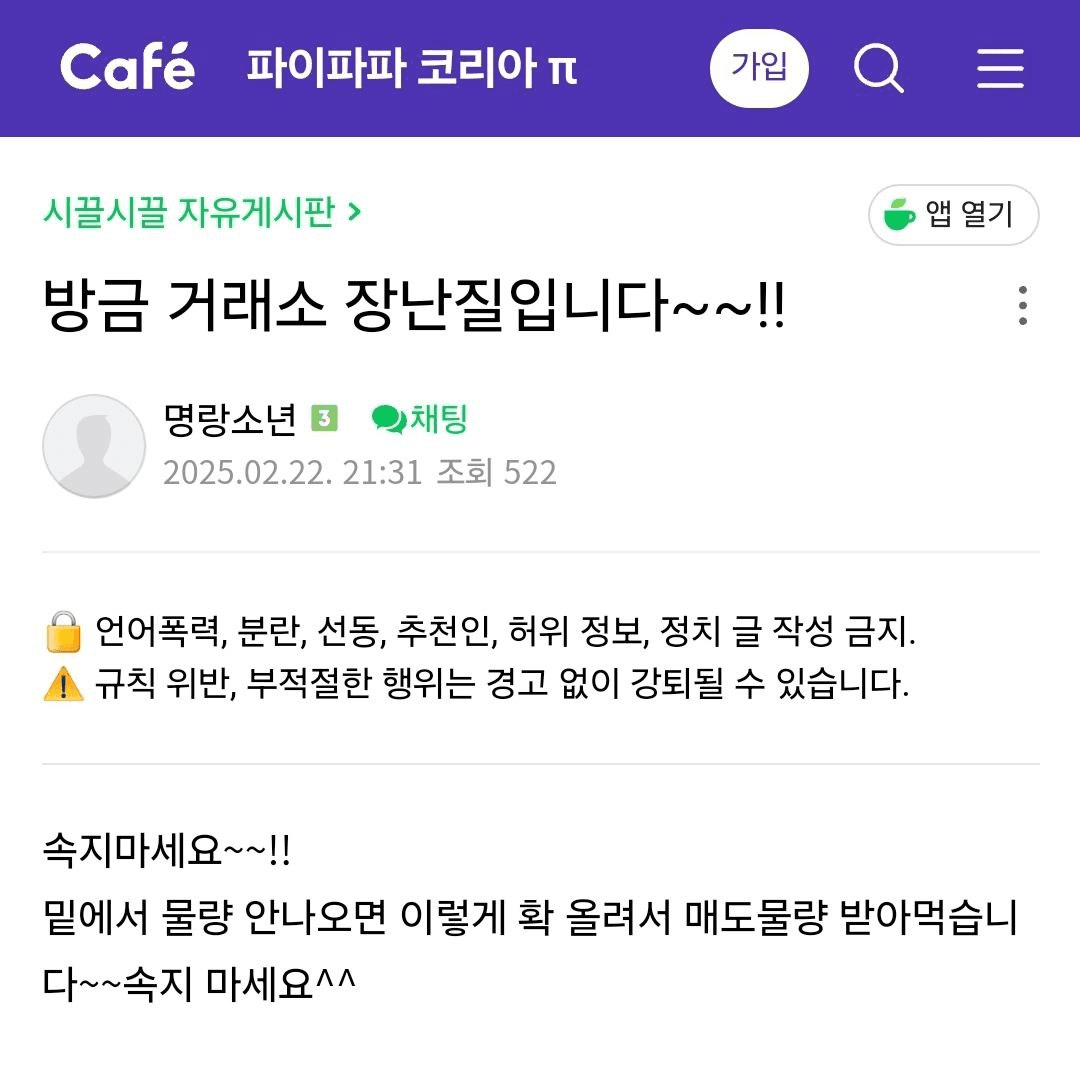Open the post's three-dot overflow menu
The width and height of the screenshot is (1080, 1072).
pyautogui.click(x=1022, y=306)
